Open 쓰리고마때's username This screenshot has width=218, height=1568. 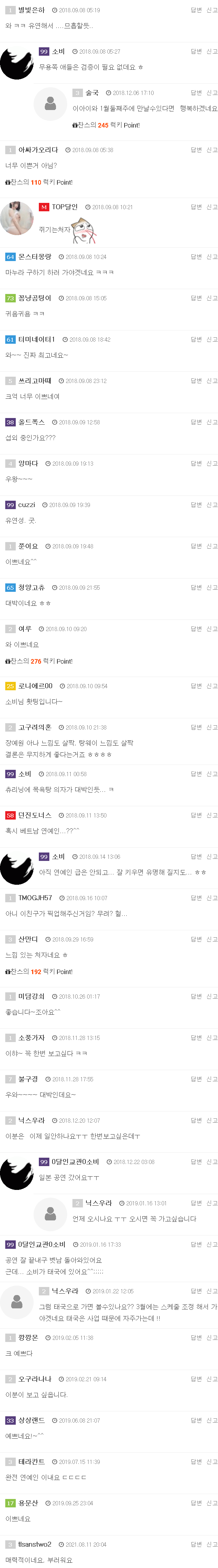tap(35, 381)
